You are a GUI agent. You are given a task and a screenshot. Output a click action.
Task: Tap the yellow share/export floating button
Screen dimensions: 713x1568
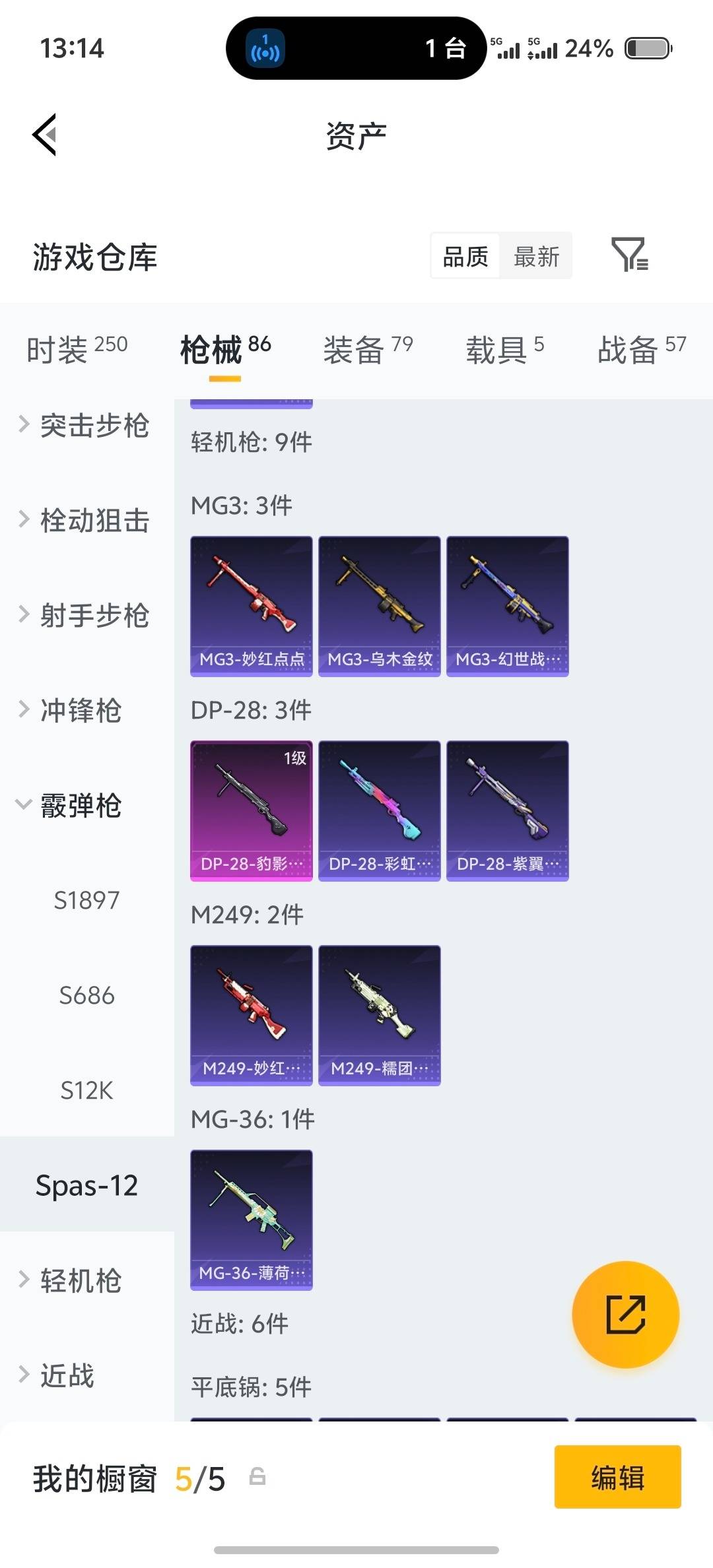(x=625, y=1315)
